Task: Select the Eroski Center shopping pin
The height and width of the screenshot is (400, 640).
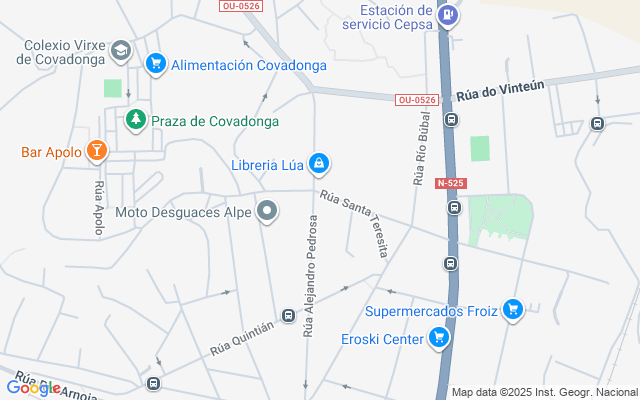Action: pos(438,339)
